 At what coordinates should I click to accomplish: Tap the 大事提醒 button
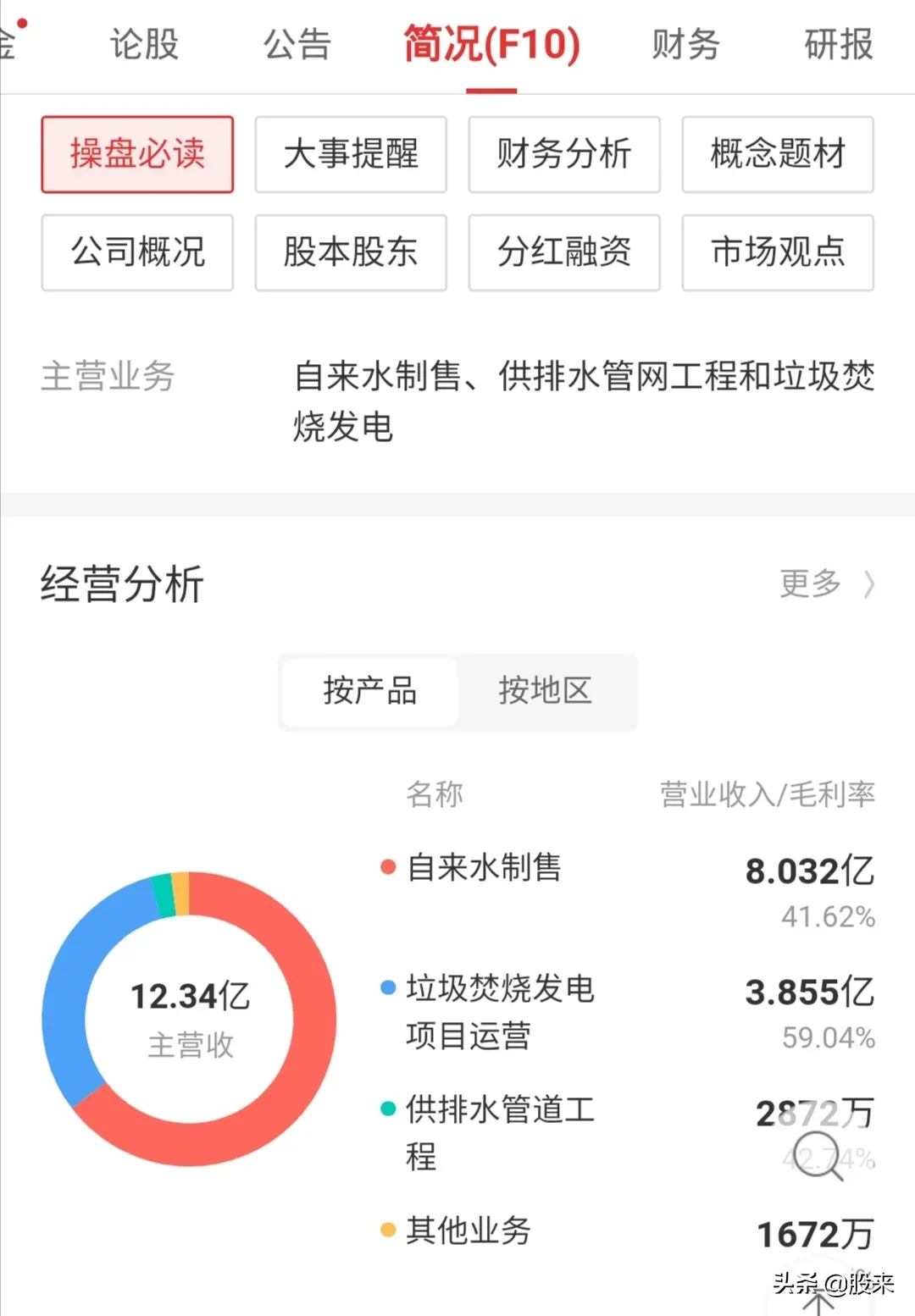[351, 154]
